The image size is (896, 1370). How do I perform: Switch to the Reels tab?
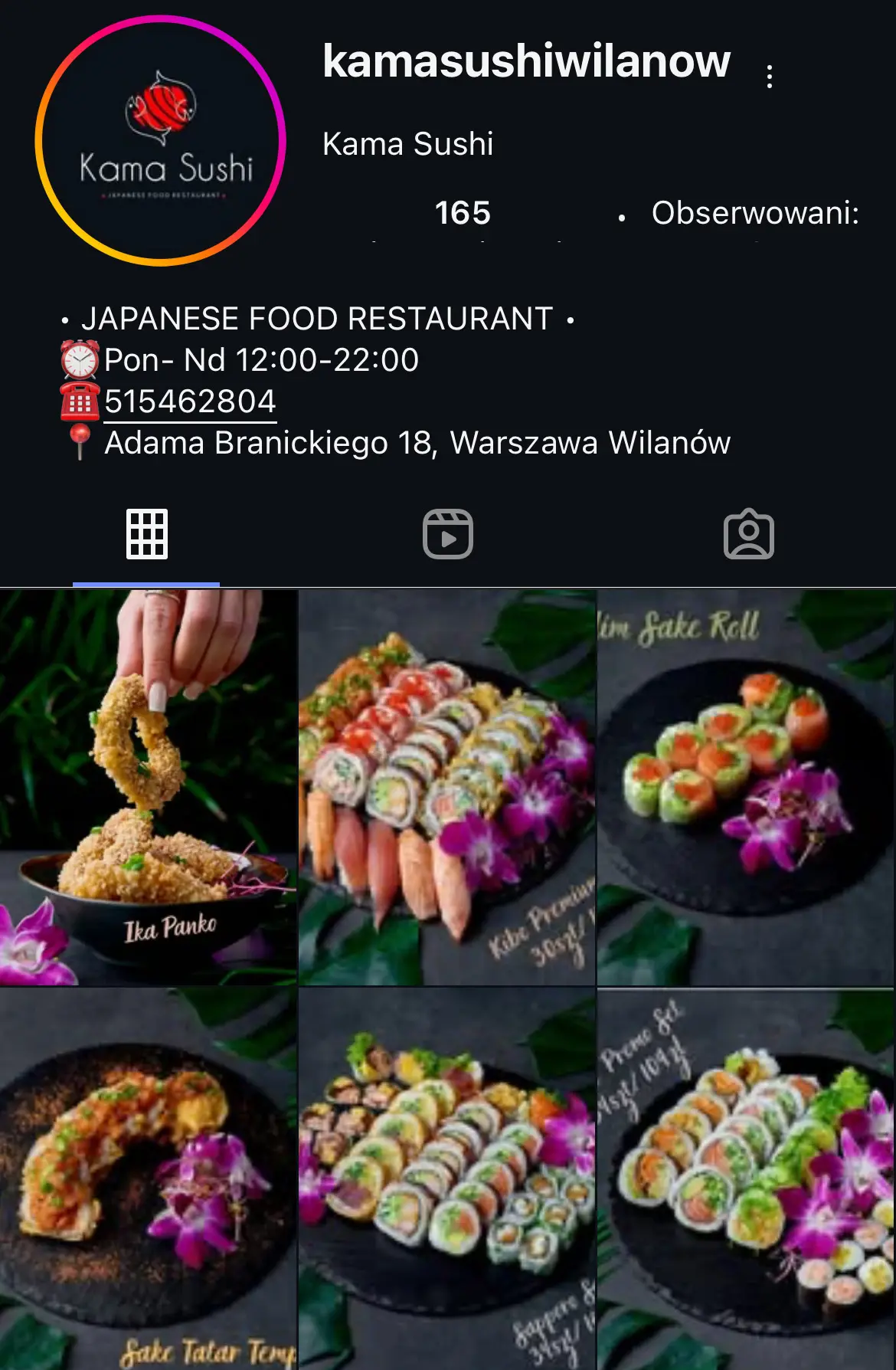tap(448, 534)
